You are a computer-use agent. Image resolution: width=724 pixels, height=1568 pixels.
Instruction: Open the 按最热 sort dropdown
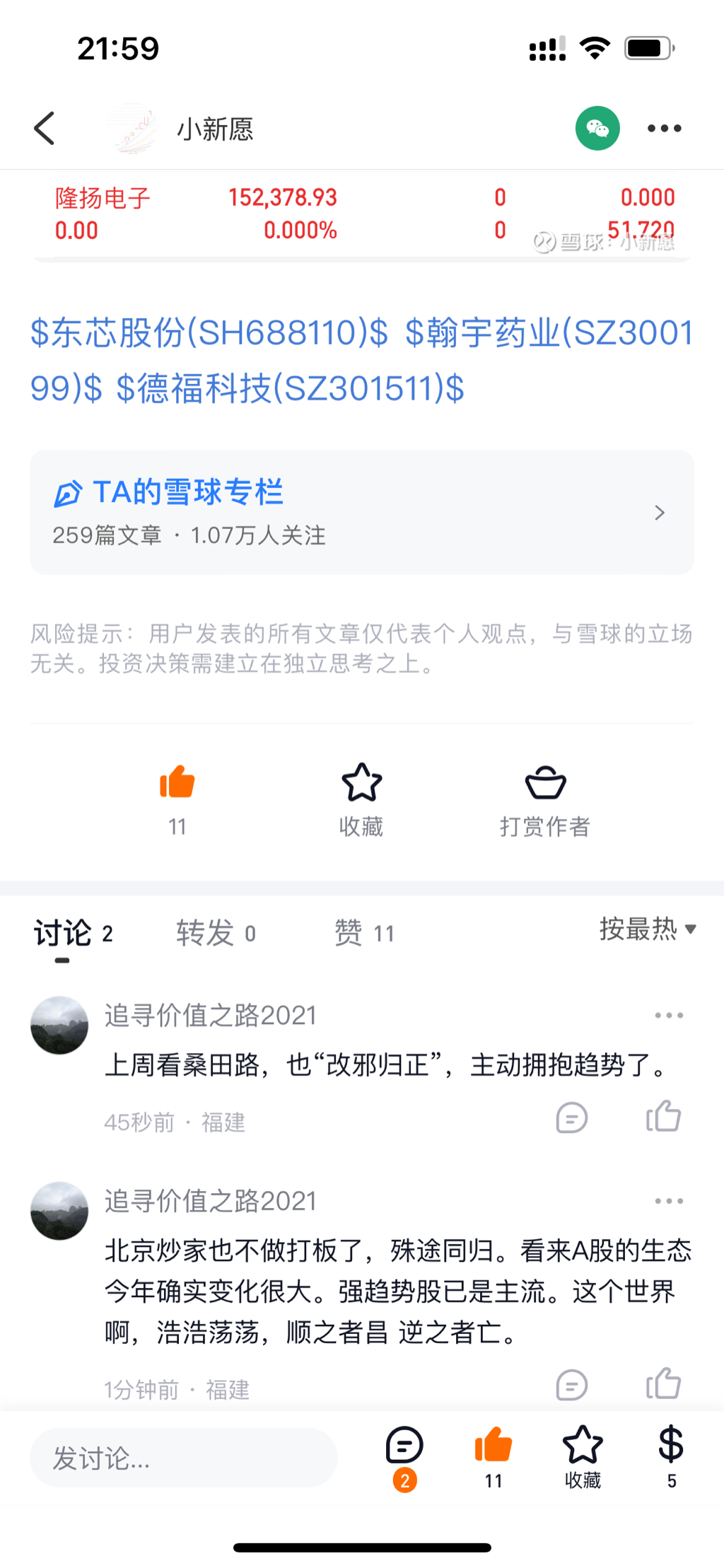coord(647,929)
